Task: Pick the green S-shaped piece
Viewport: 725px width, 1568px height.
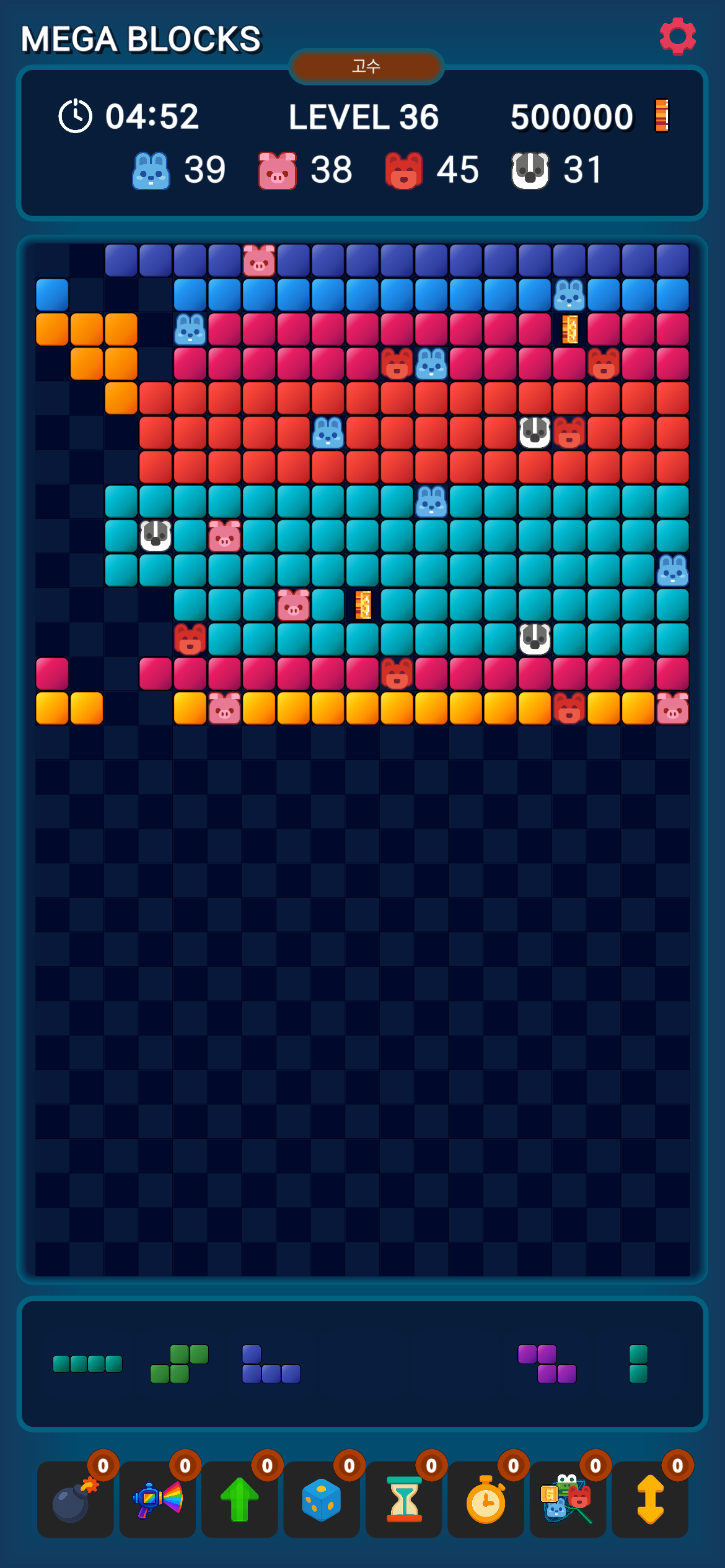Action: click(179, 1364)
